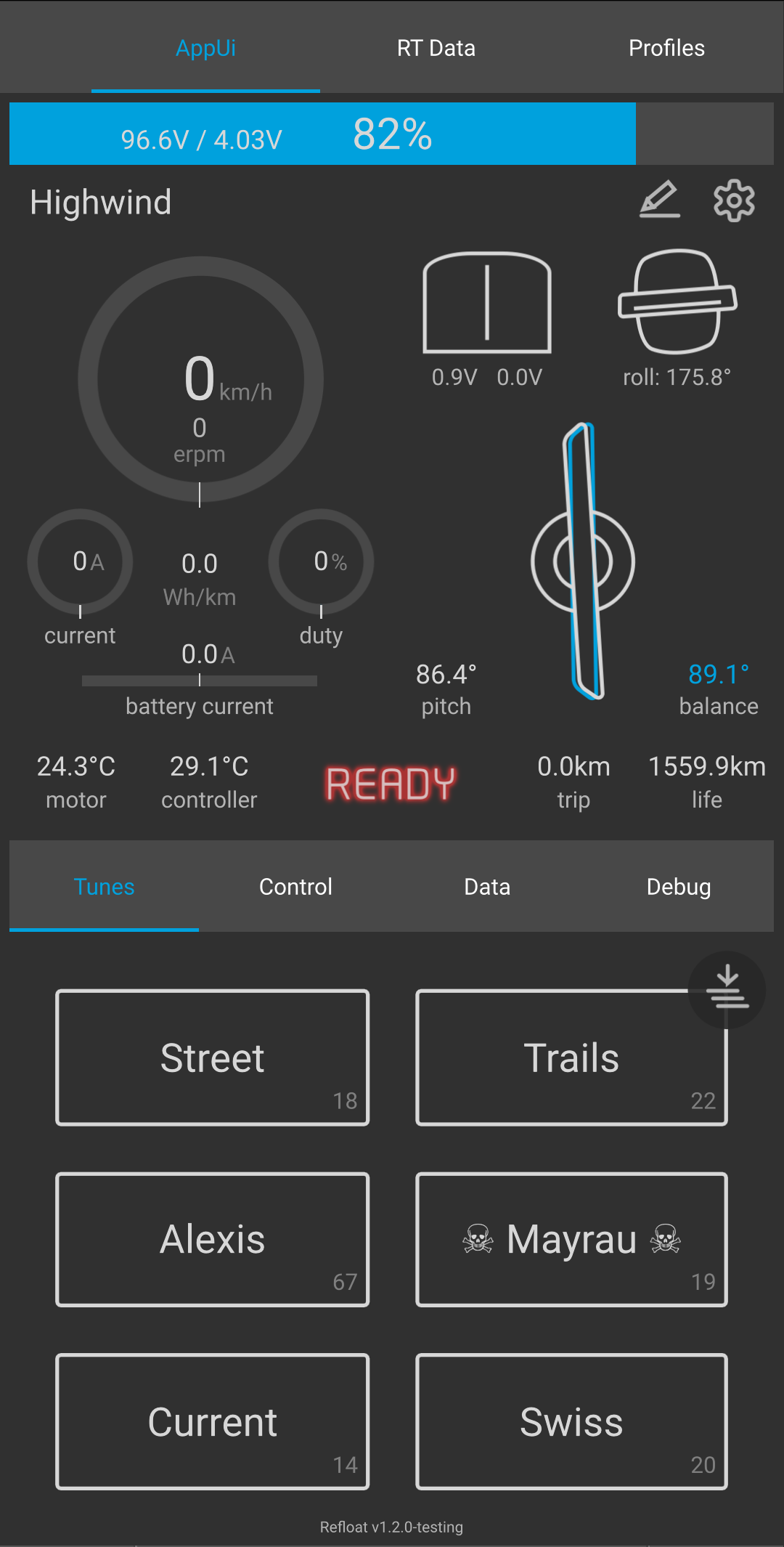Open the Profiles tab
784x1547 pixels.
(x=666, y=48)
